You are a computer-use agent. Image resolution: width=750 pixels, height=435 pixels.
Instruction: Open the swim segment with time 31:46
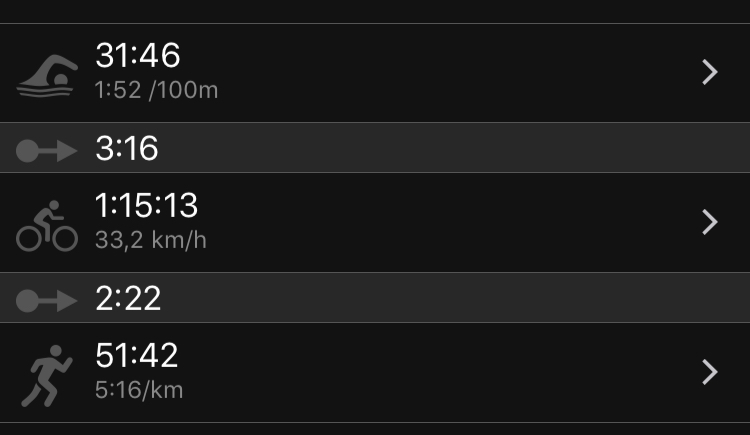[x=375, y=72]
